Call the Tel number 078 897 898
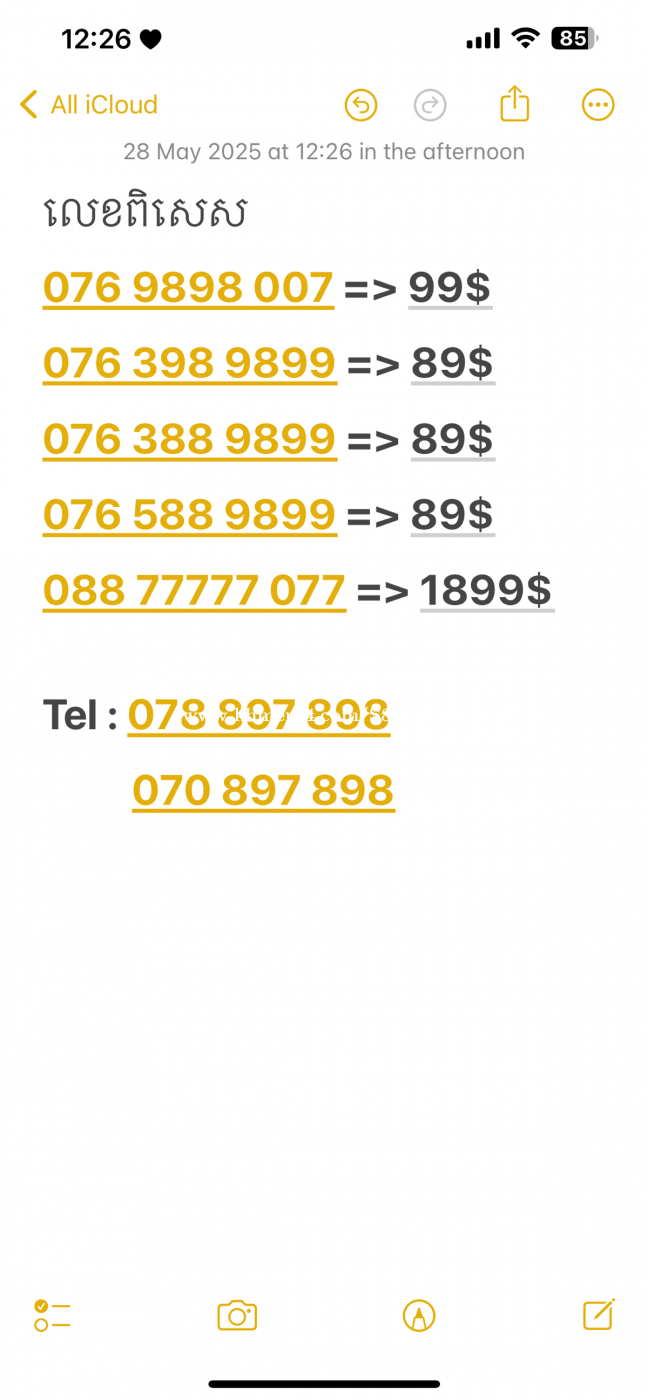The width and height of the screenshot is (648, 1400). point(259,716)
